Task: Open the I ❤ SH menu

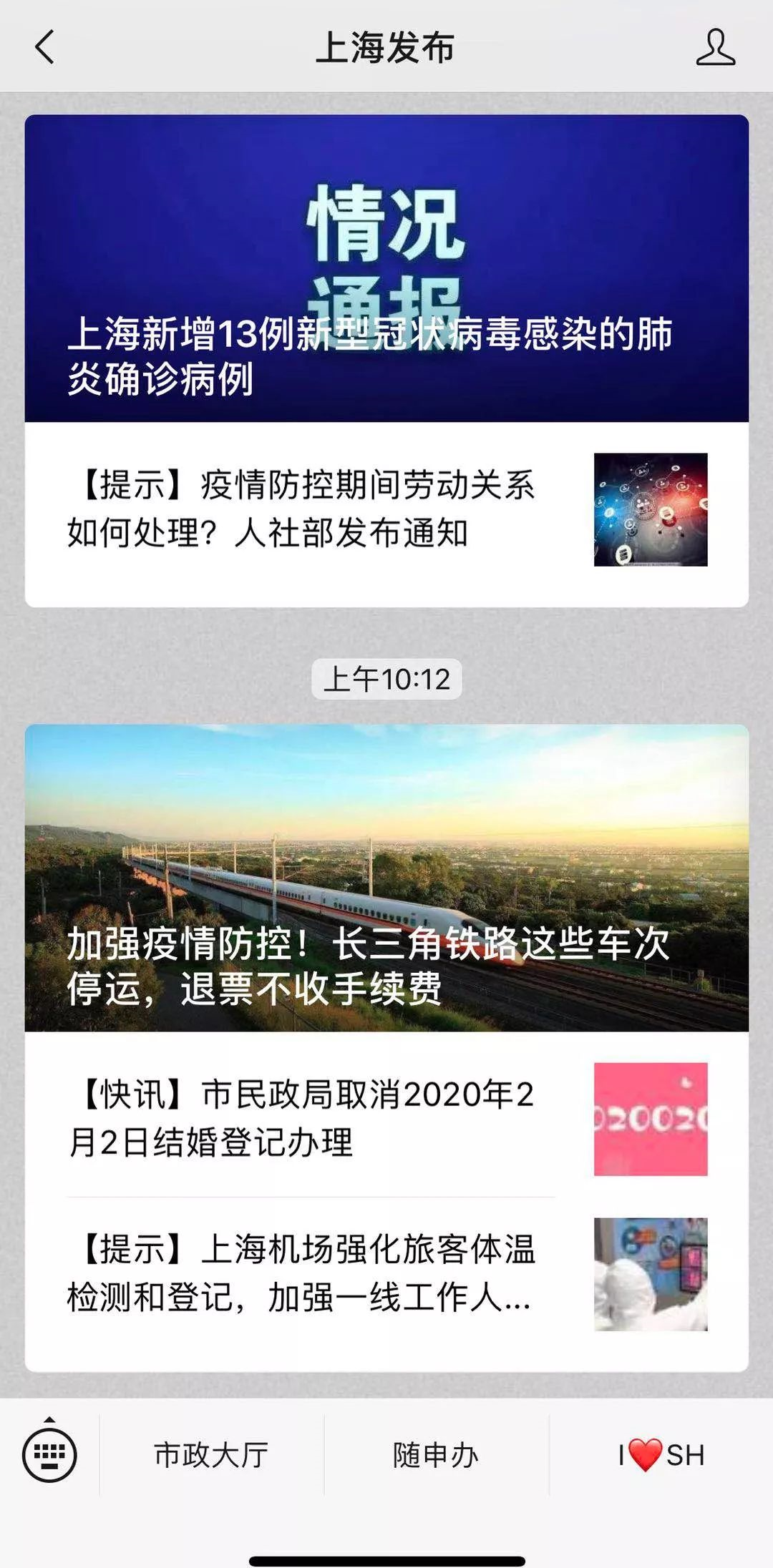Action: pos(661,1456)
